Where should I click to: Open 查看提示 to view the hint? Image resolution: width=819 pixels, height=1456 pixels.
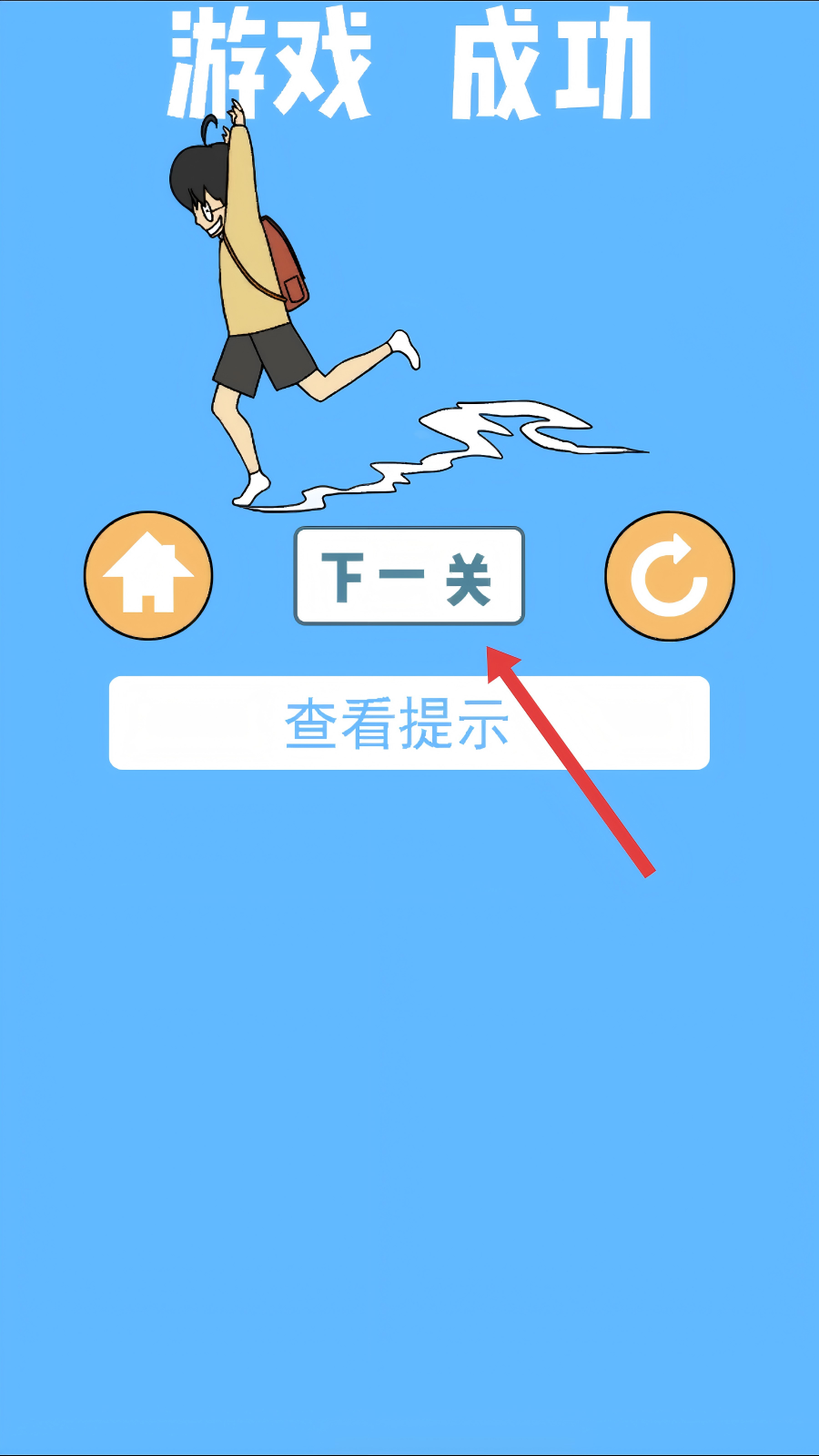409,723
